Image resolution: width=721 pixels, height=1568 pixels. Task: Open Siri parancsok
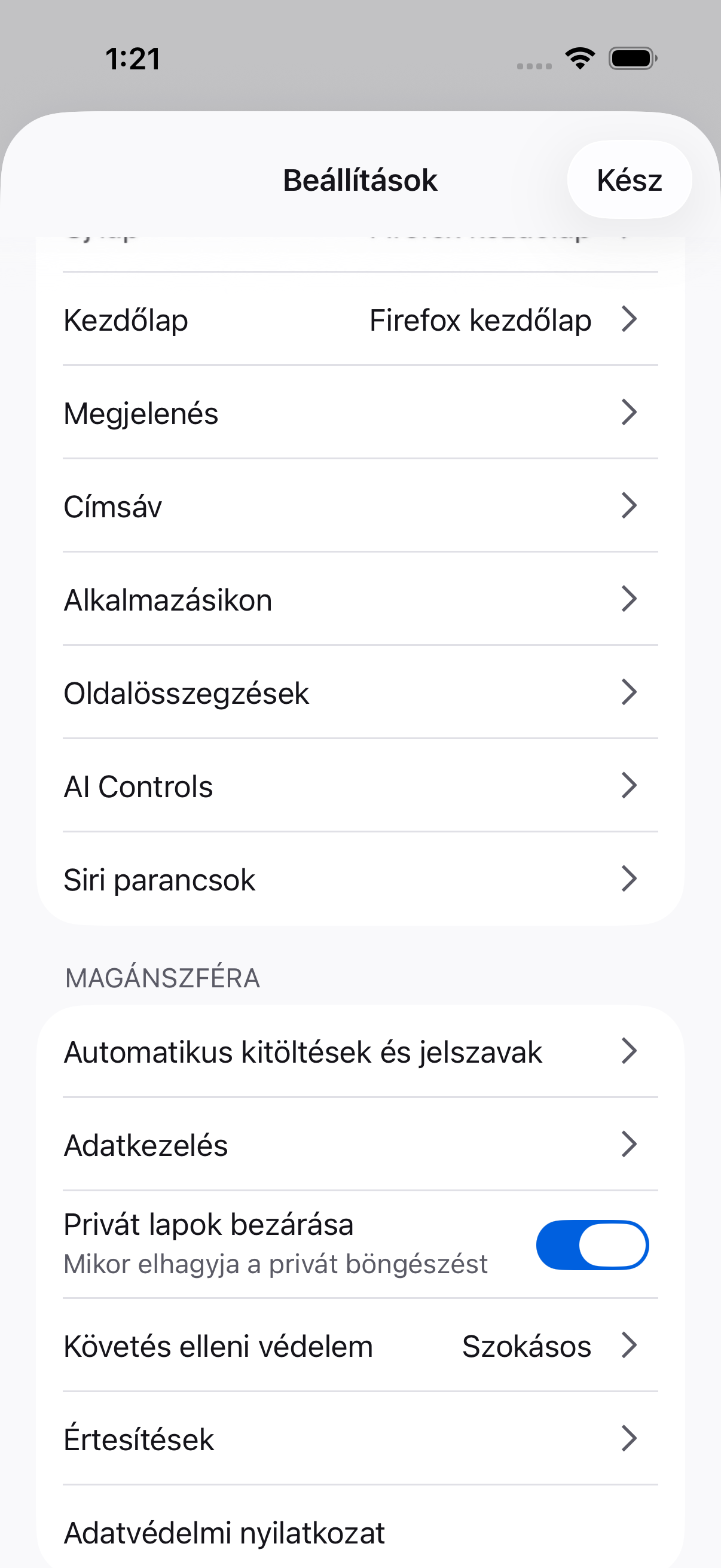pyautogui.click(x=360, y=879)
